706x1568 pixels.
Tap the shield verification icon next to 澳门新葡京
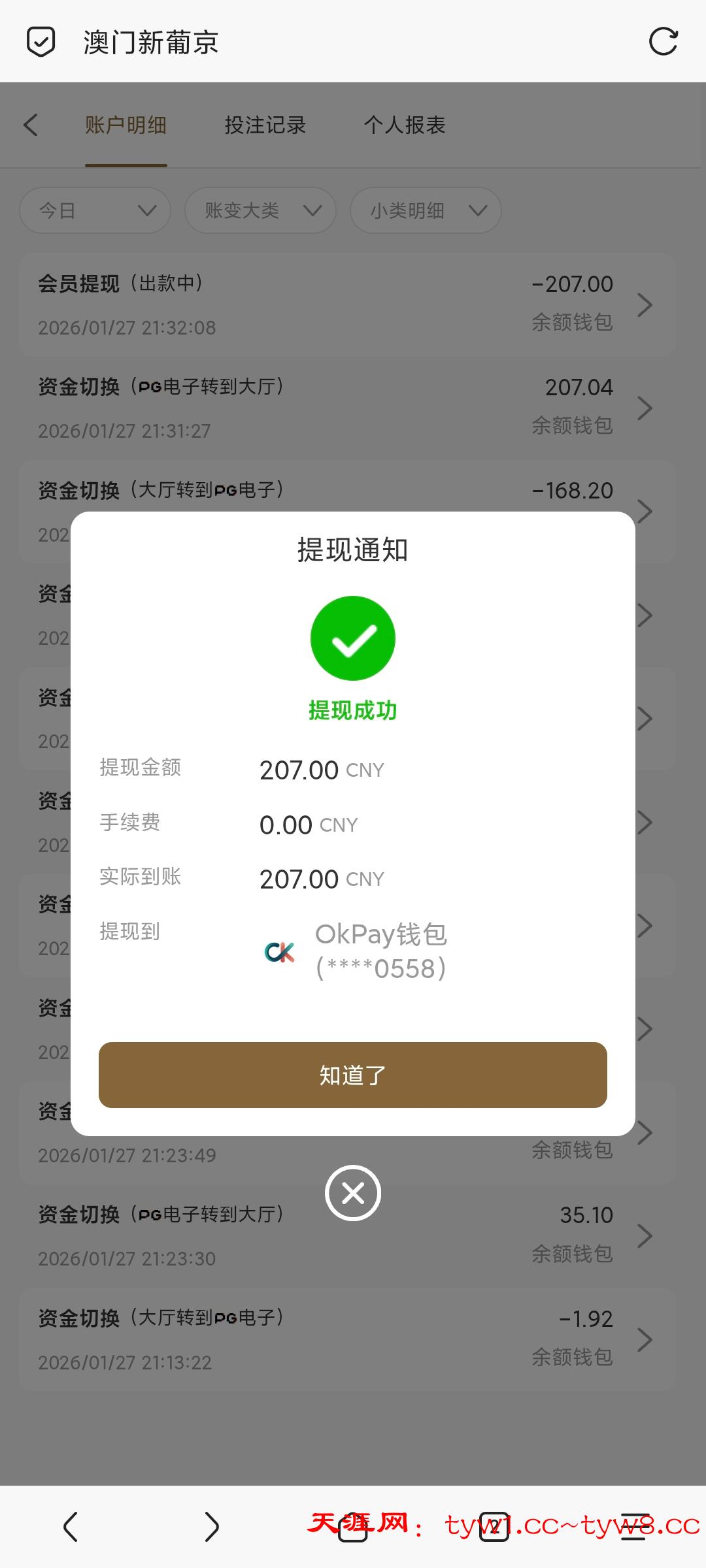[41, 42]
